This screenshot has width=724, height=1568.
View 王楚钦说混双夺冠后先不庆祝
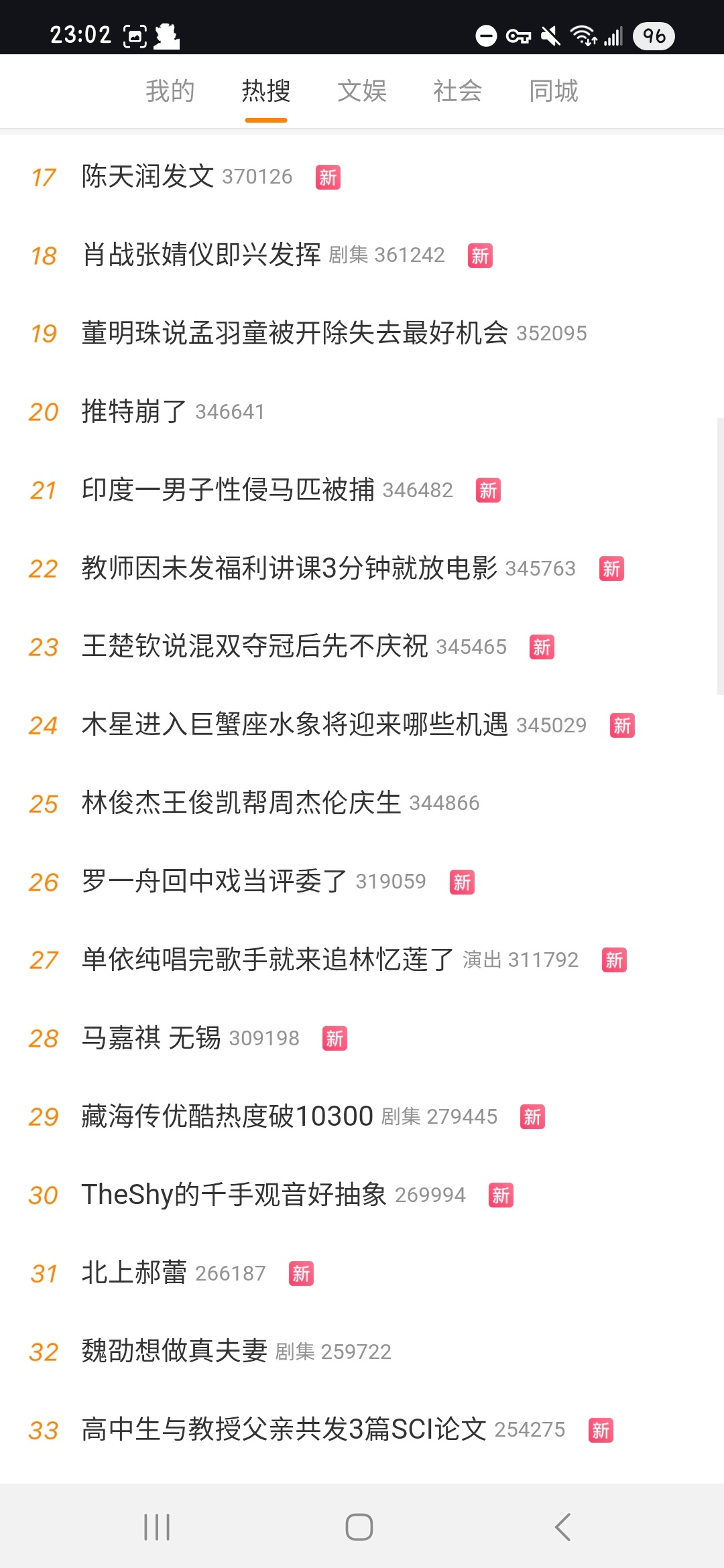click(x=255, y=647)
